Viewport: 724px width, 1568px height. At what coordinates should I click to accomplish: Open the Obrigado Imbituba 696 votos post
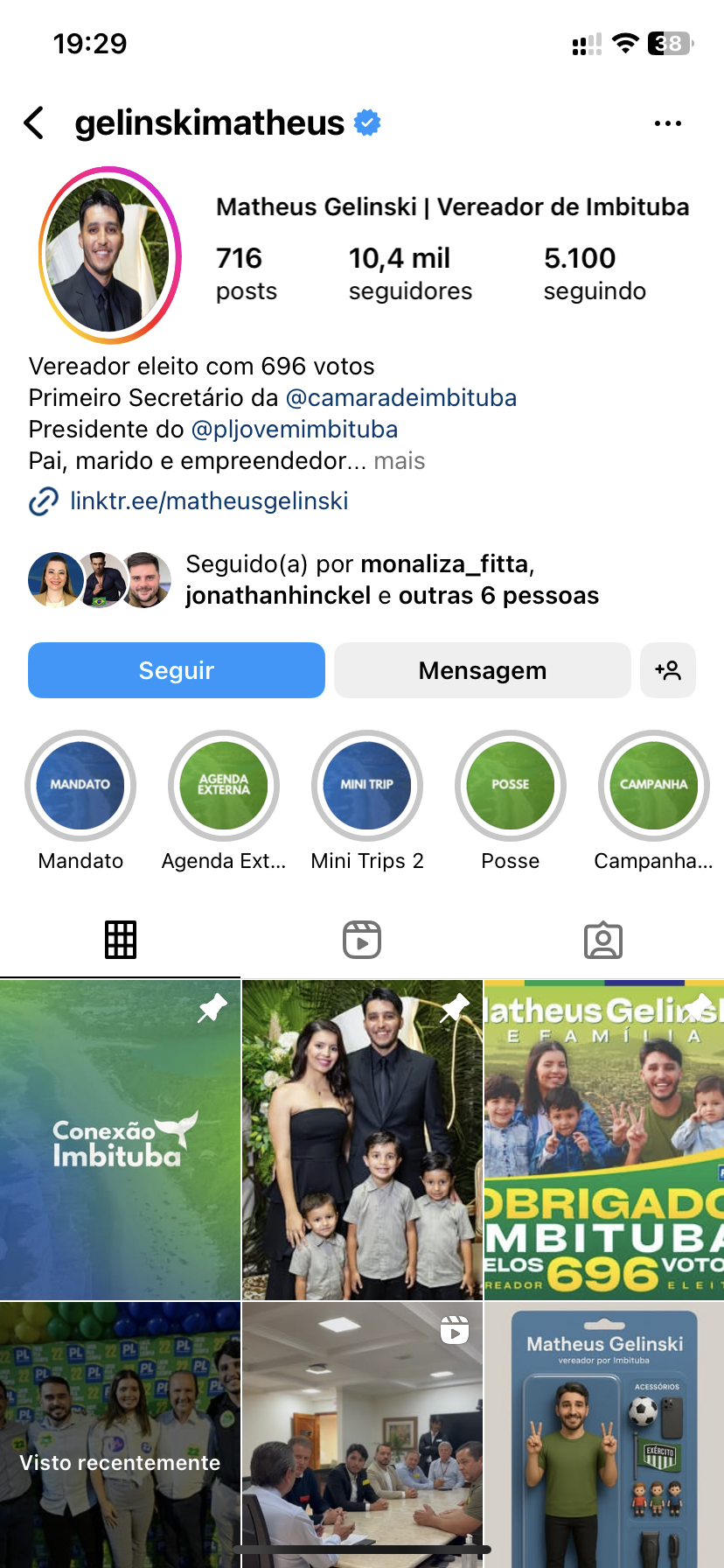click(604, 1139)
